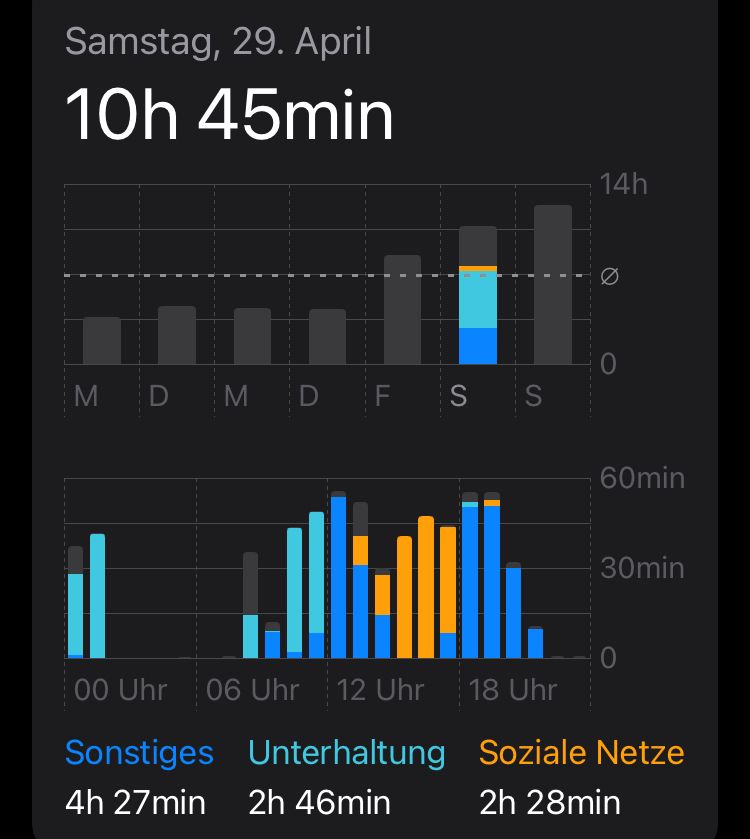Image resolution: width=750 pixels, height=839 pixels.
Task: Select Monday's bar, first in the weekly chart
Action: (x=102, y=341)
